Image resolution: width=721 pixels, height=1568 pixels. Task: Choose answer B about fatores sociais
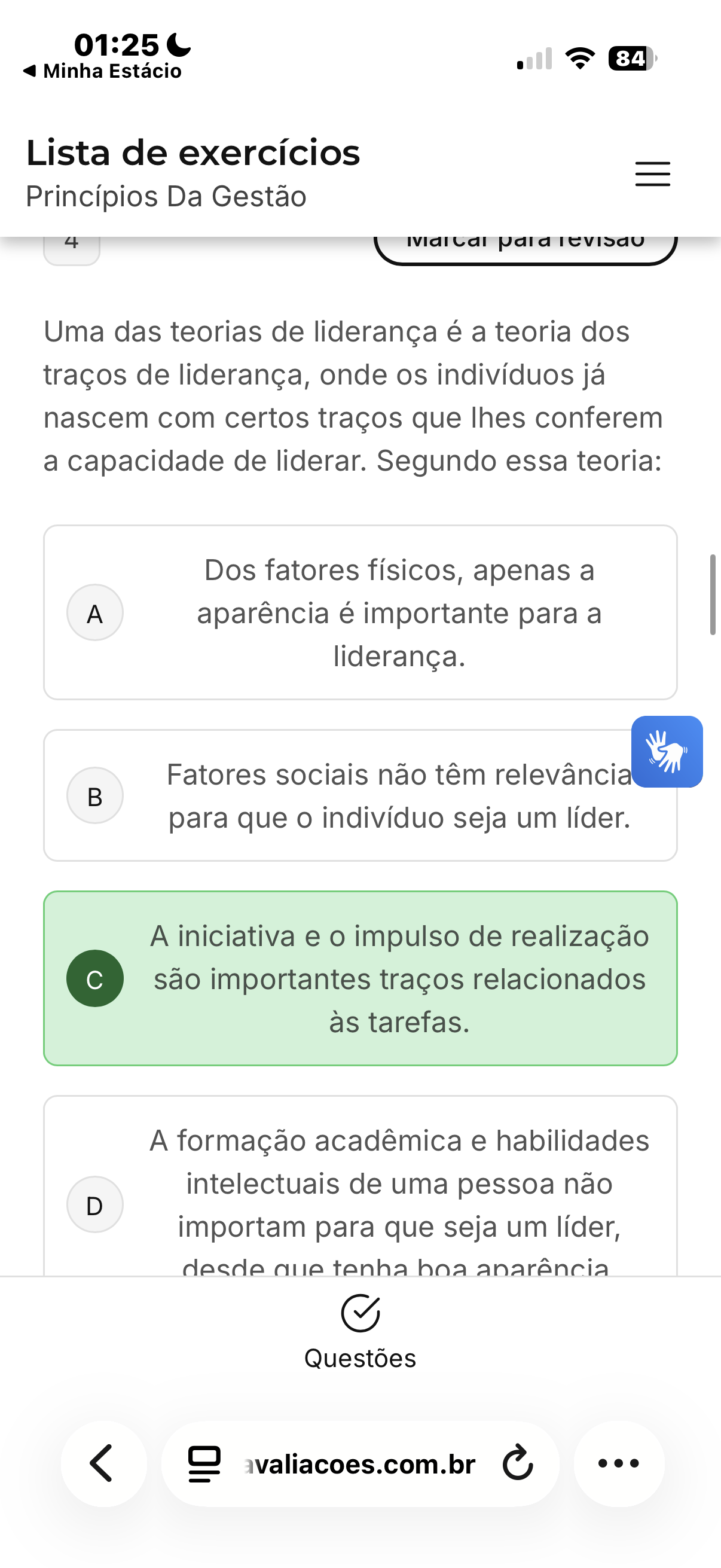[x=359, y=795]
